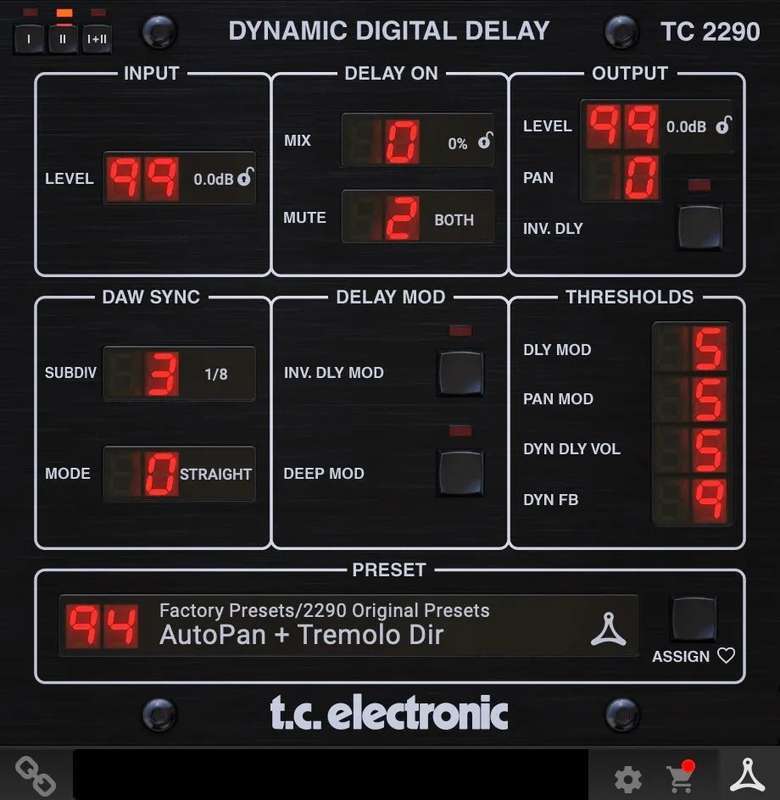This screenshot has width=780, height=800.
Task: Turn on DEEP MOD
Action: pyautogui.click(x=460, y=473)
